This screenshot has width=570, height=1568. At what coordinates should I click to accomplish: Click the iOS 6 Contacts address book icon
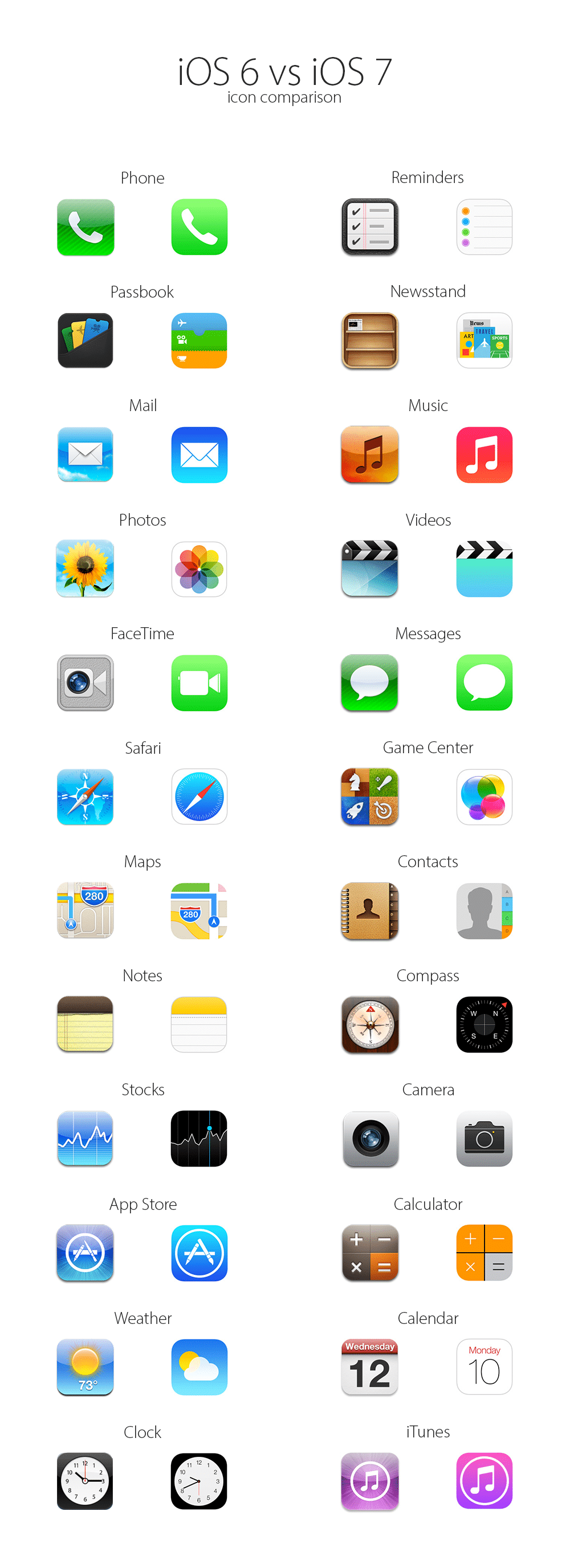click(370, 910)
